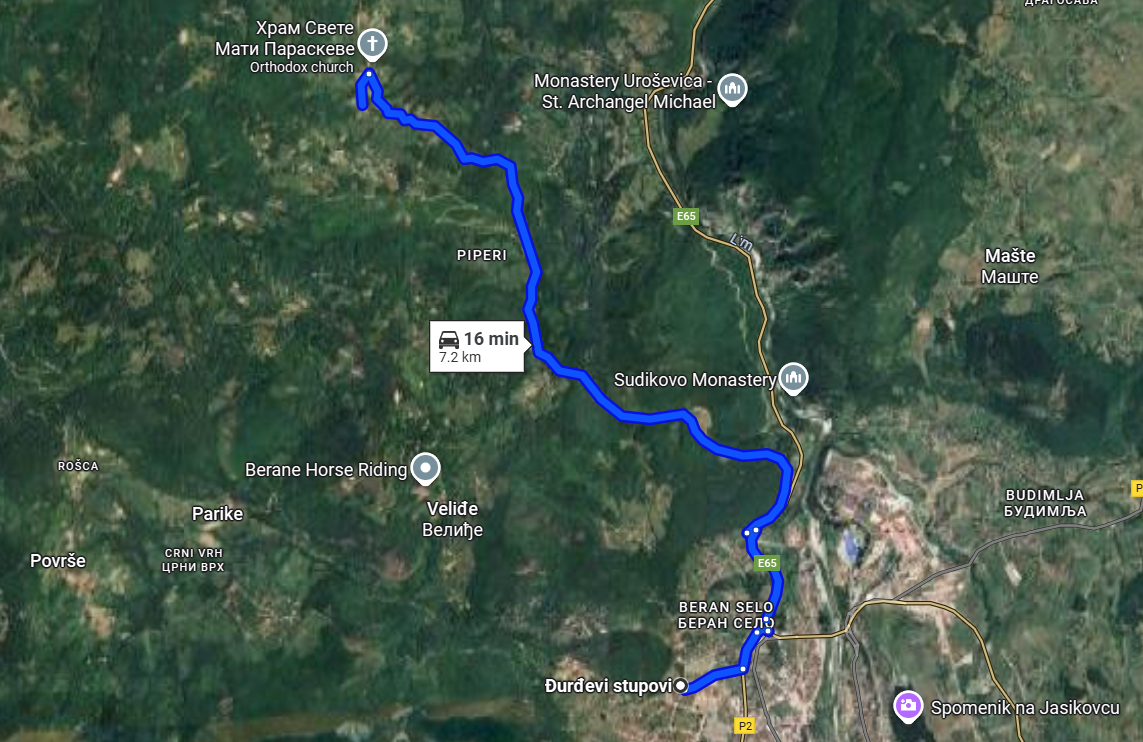The width and height of the screenshot is (1143, 742).
Task: Open the Храм Свете Мати Параскеве church pin
Action: [372, 44]
